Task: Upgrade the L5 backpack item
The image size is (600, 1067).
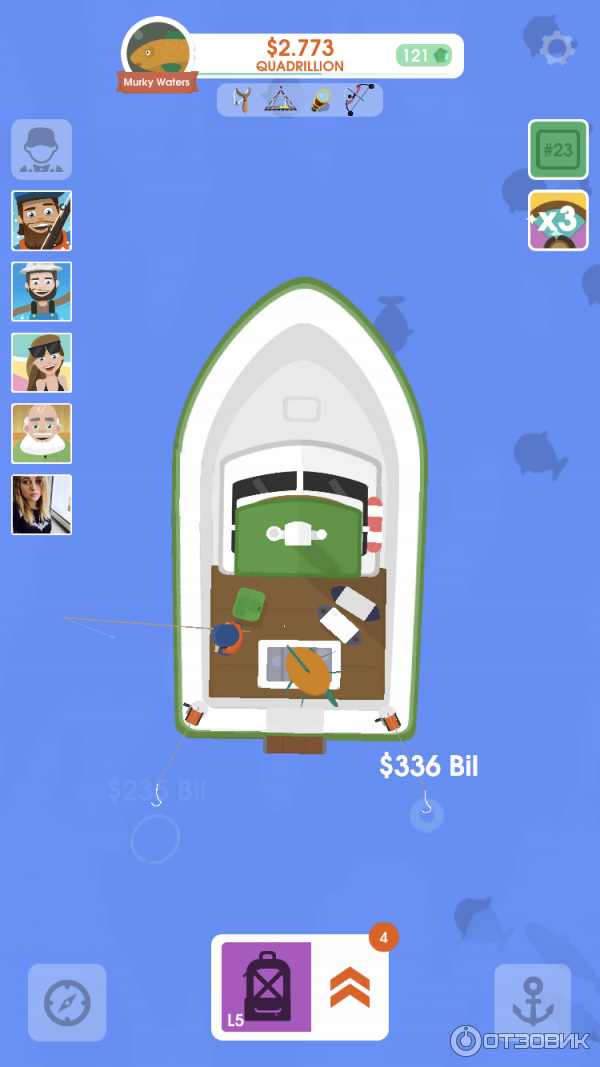Action: [x=350, y=988]
